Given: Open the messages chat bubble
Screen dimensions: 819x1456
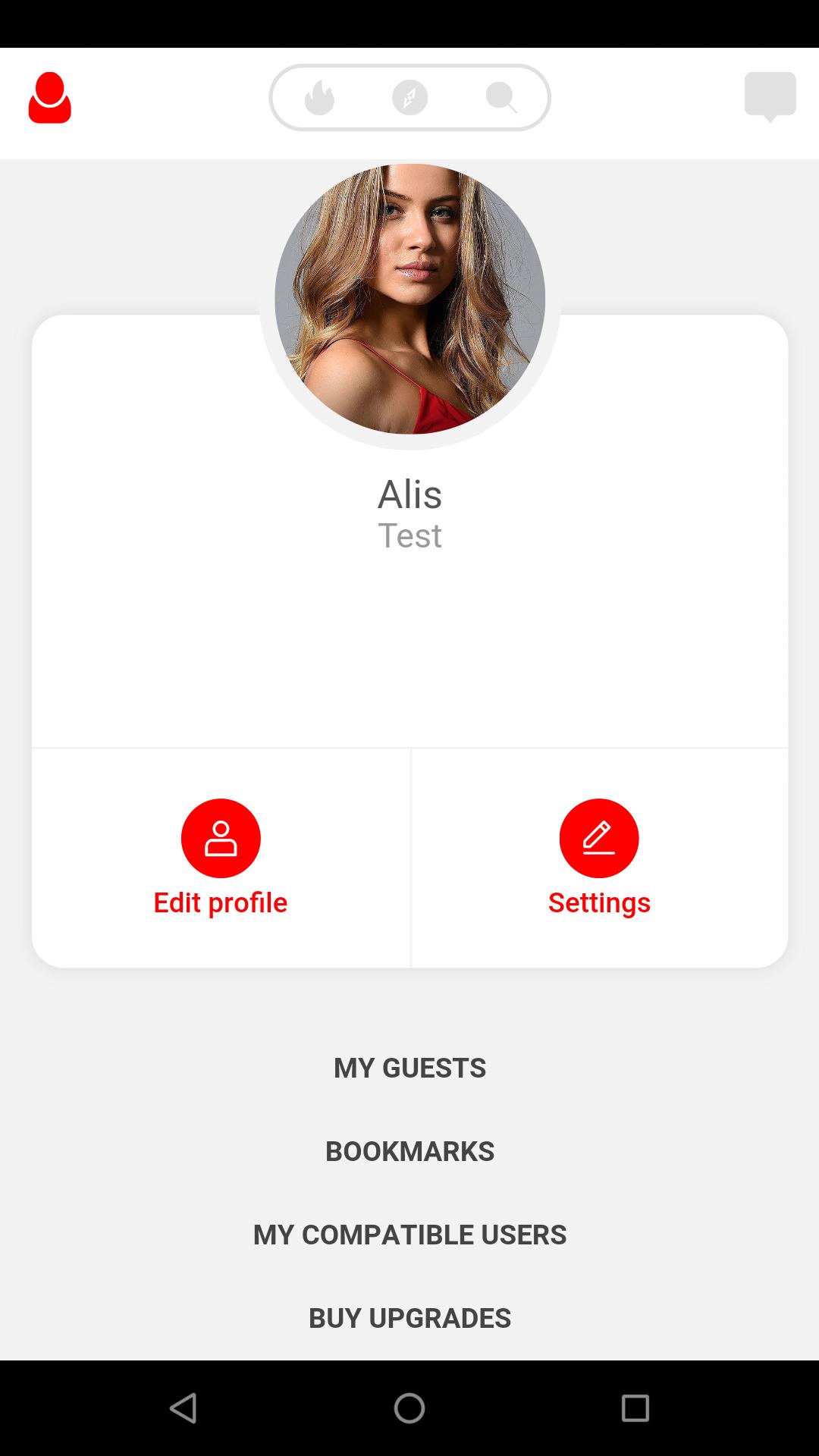Looking at the screenshot, I should coord(770,96).
